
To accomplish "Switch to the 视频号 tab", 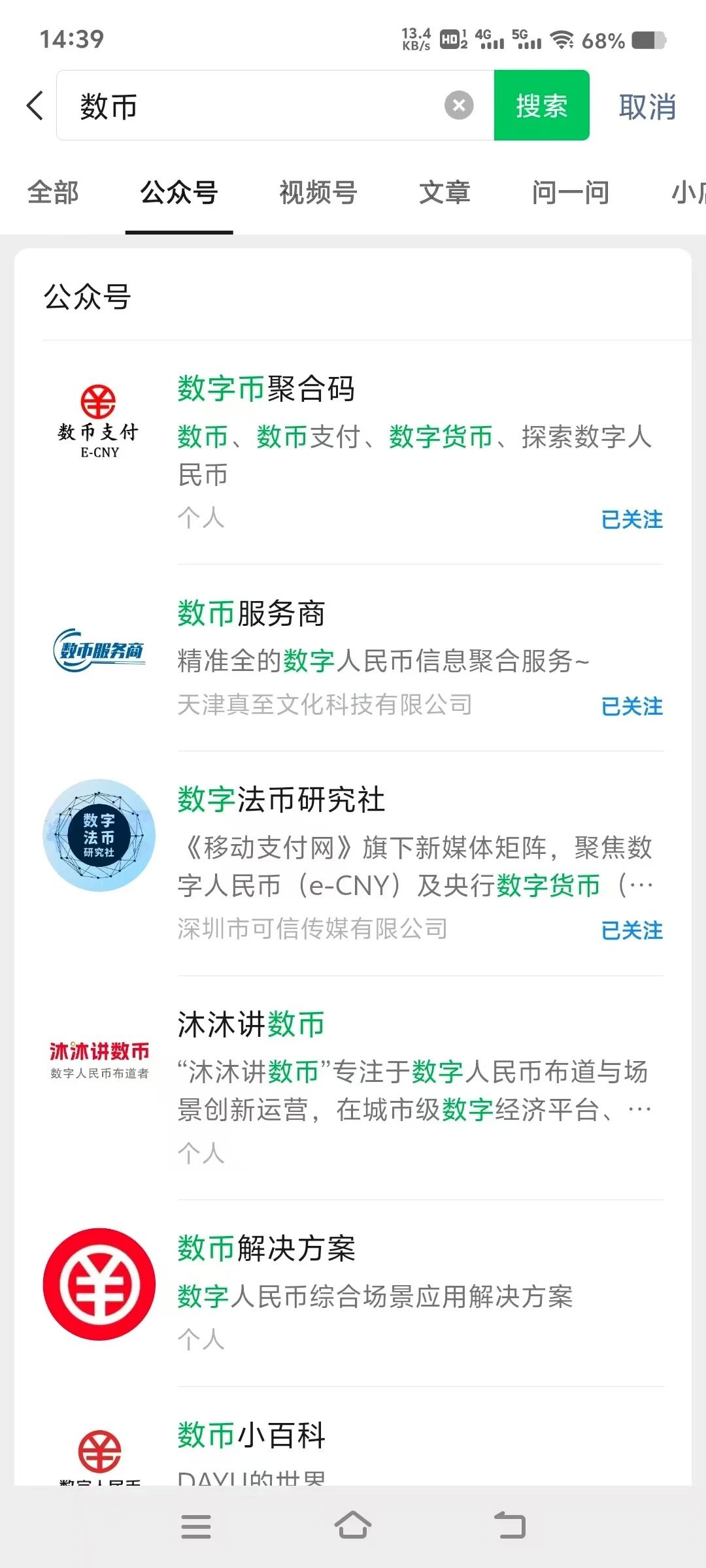I will point(318,193).
